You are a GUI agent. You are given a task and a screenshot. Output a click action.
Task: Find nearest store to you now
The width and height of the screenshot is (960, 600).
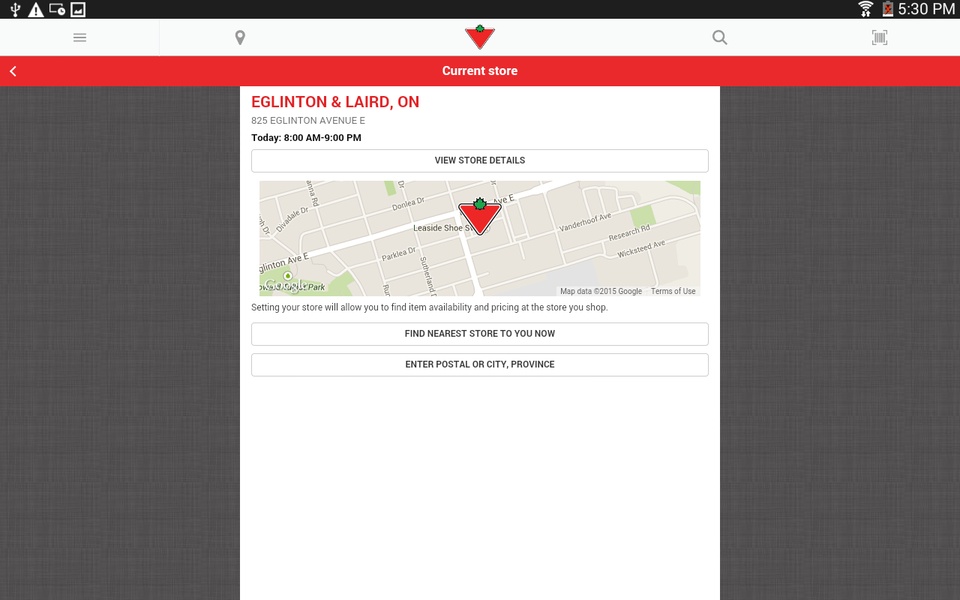[480, 334]
